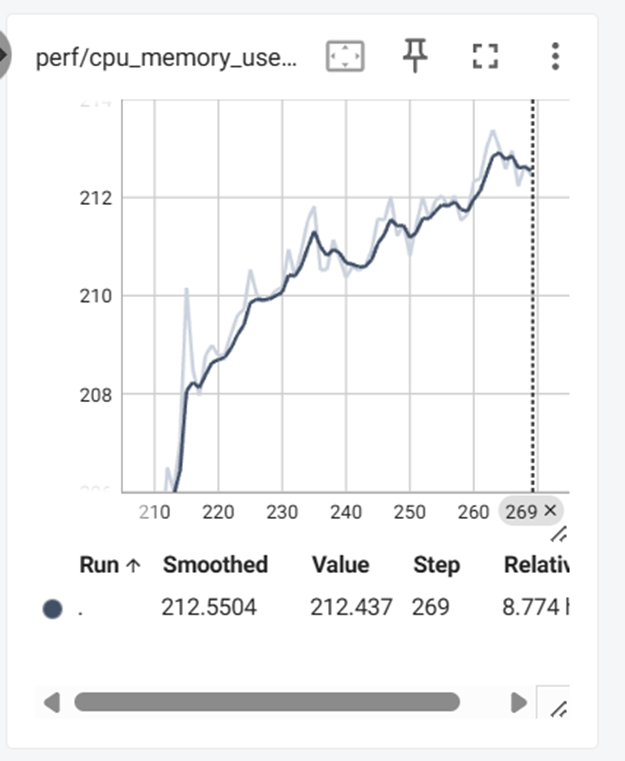Sort the table by Run column

click(x=109, y=565)
